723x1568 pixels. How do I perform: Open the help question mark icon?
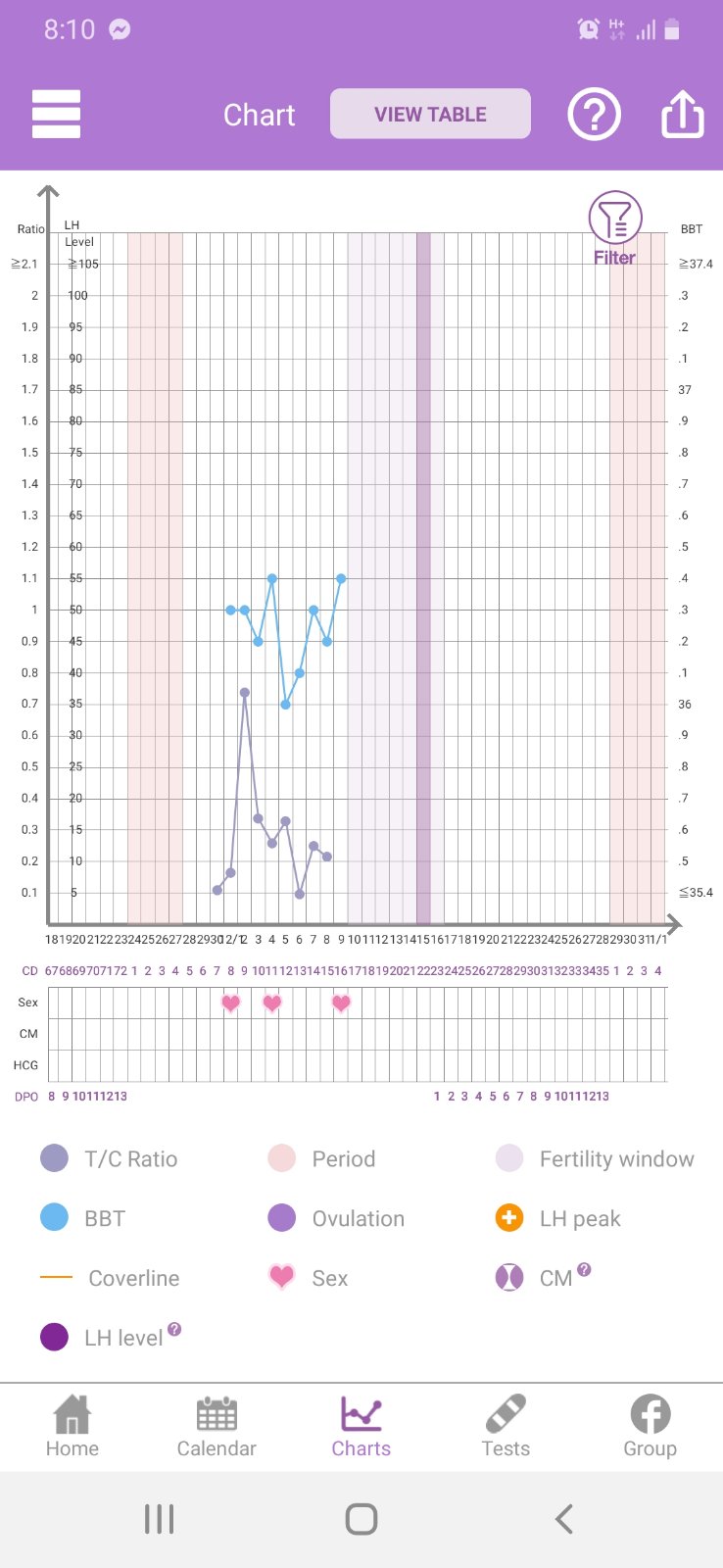[x=594, y=115]
